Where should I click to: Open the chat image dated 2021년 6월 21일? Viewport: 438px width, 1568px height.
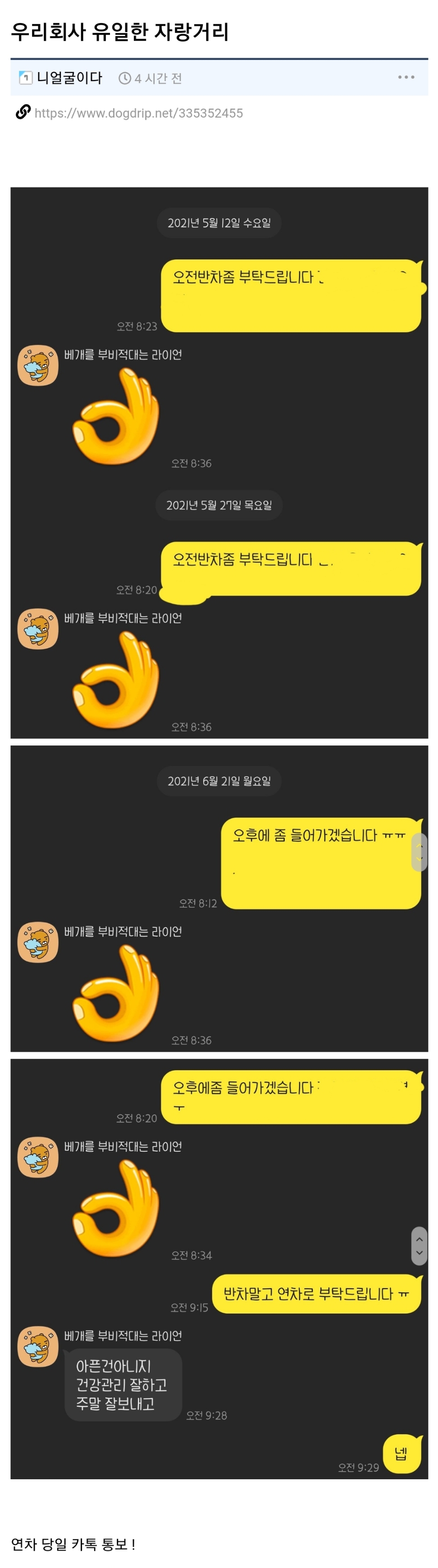(219, 898)
